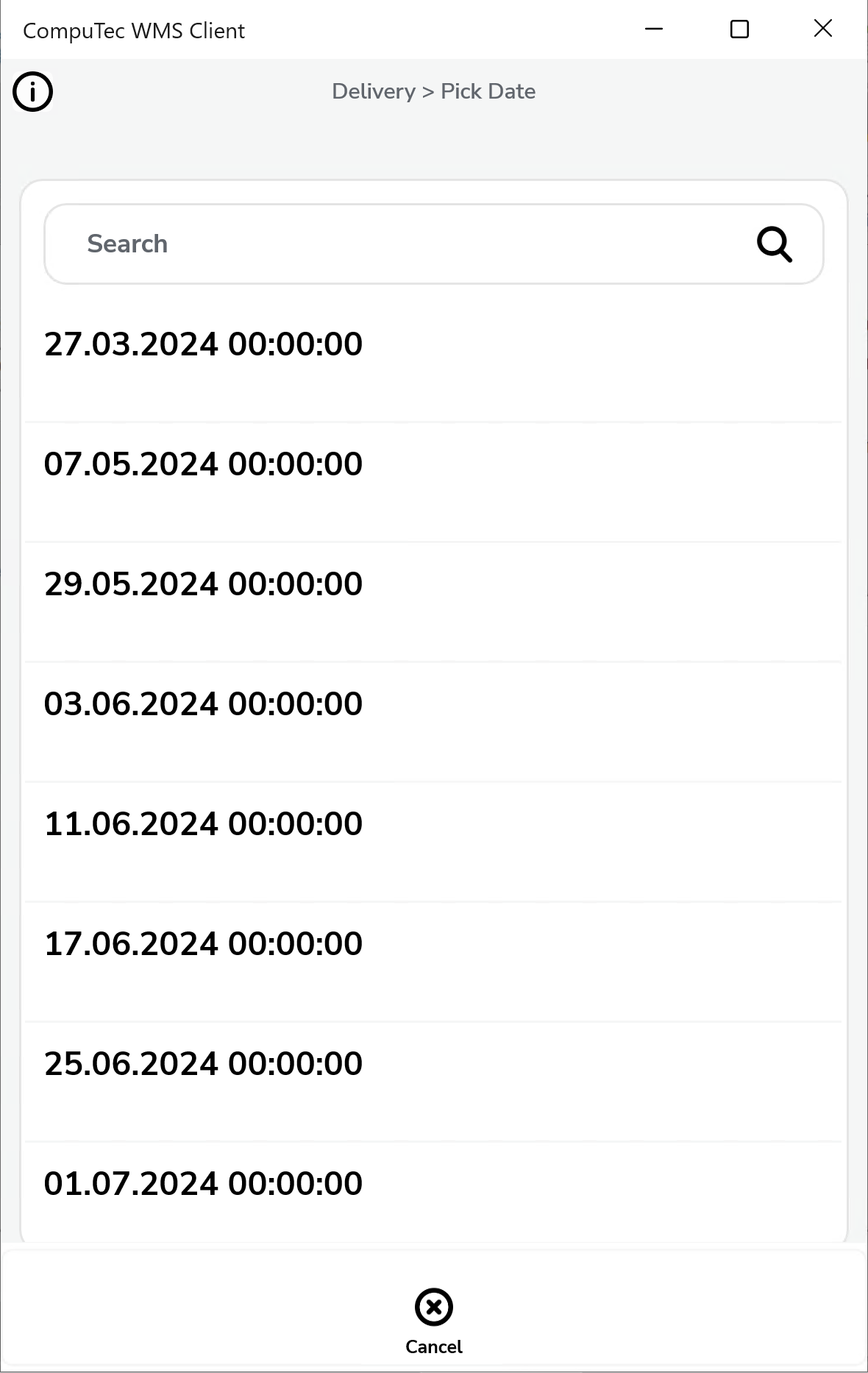
Task: Select the 11.06.2024 list item
Action: (x=203, y=823)
